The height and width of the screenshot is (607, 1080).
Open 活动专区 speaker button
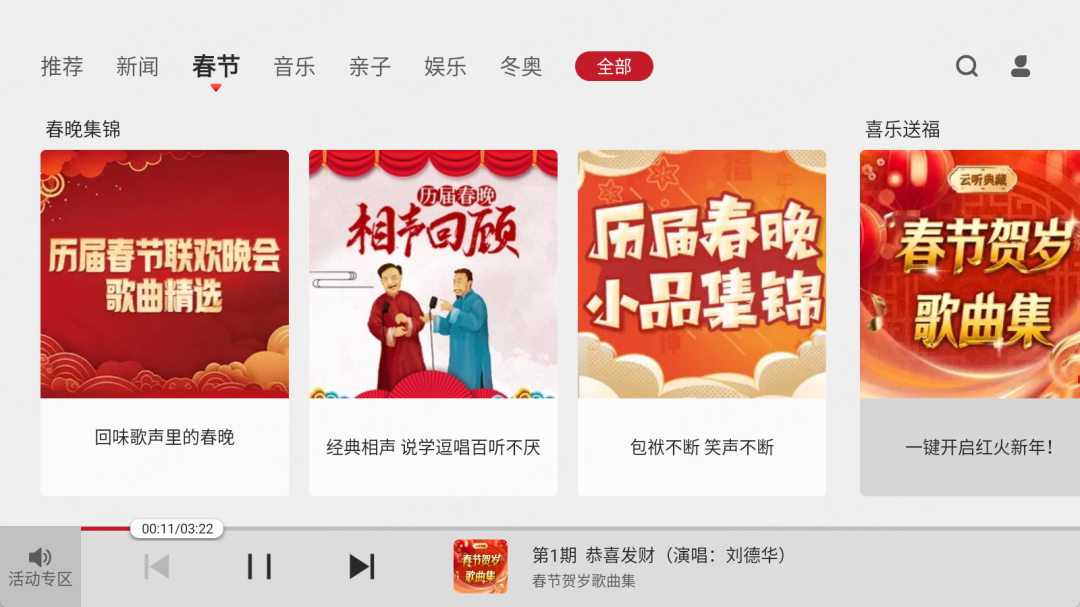point(40,567)
